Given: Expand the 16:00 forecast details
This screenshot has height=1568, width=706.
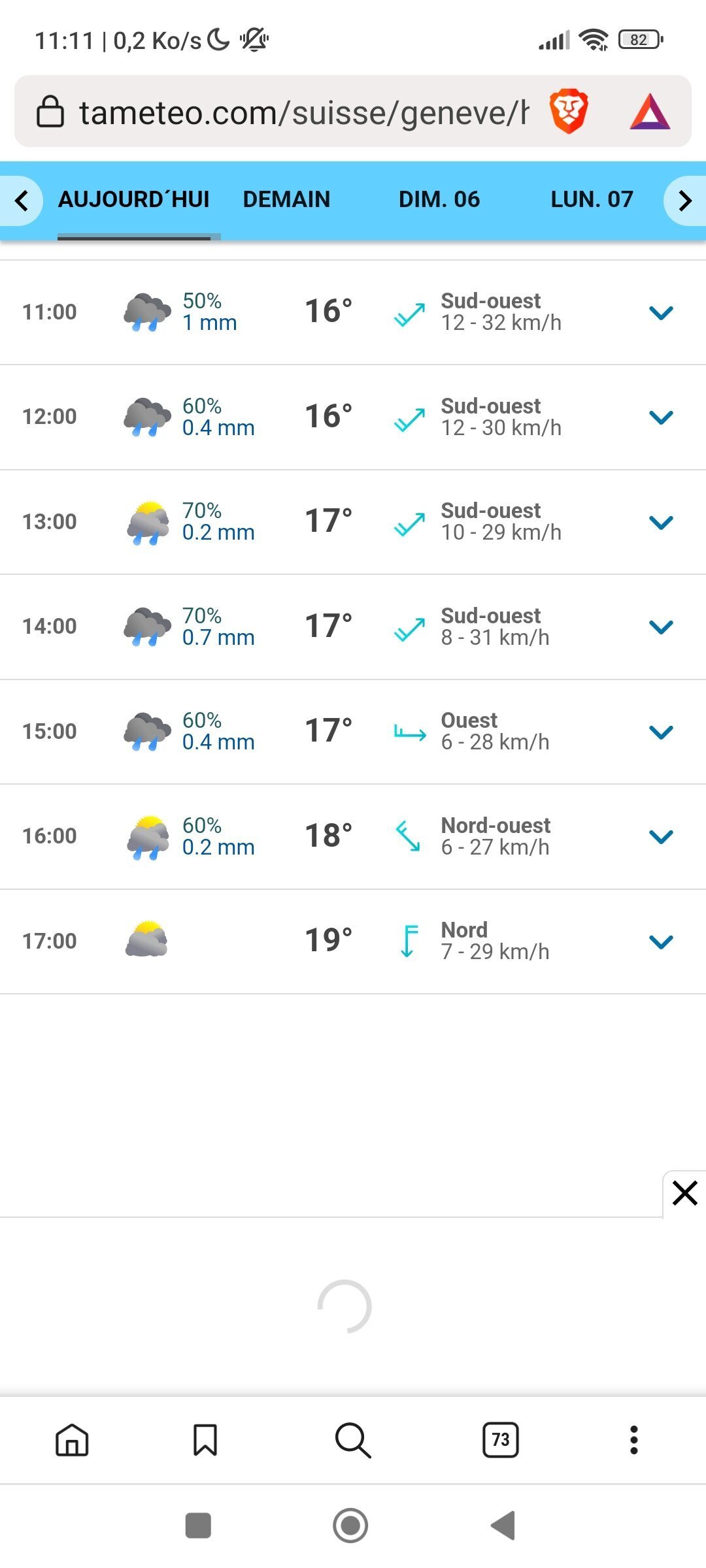Looking at the screenshot, I should [x=661, y=837].
